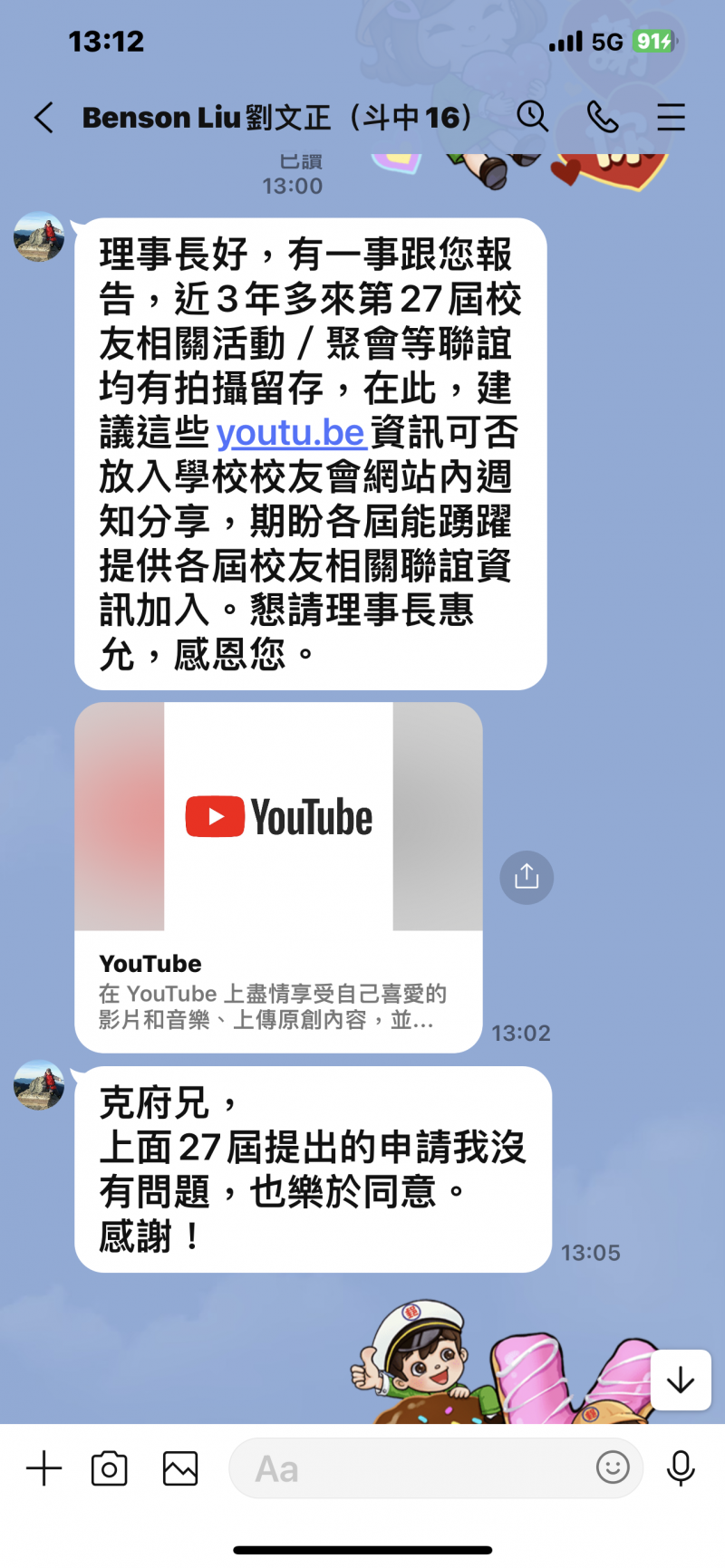Open the plus attachment menu
The height and width of the screenshot is (1568, 725).
[43, 1468]
